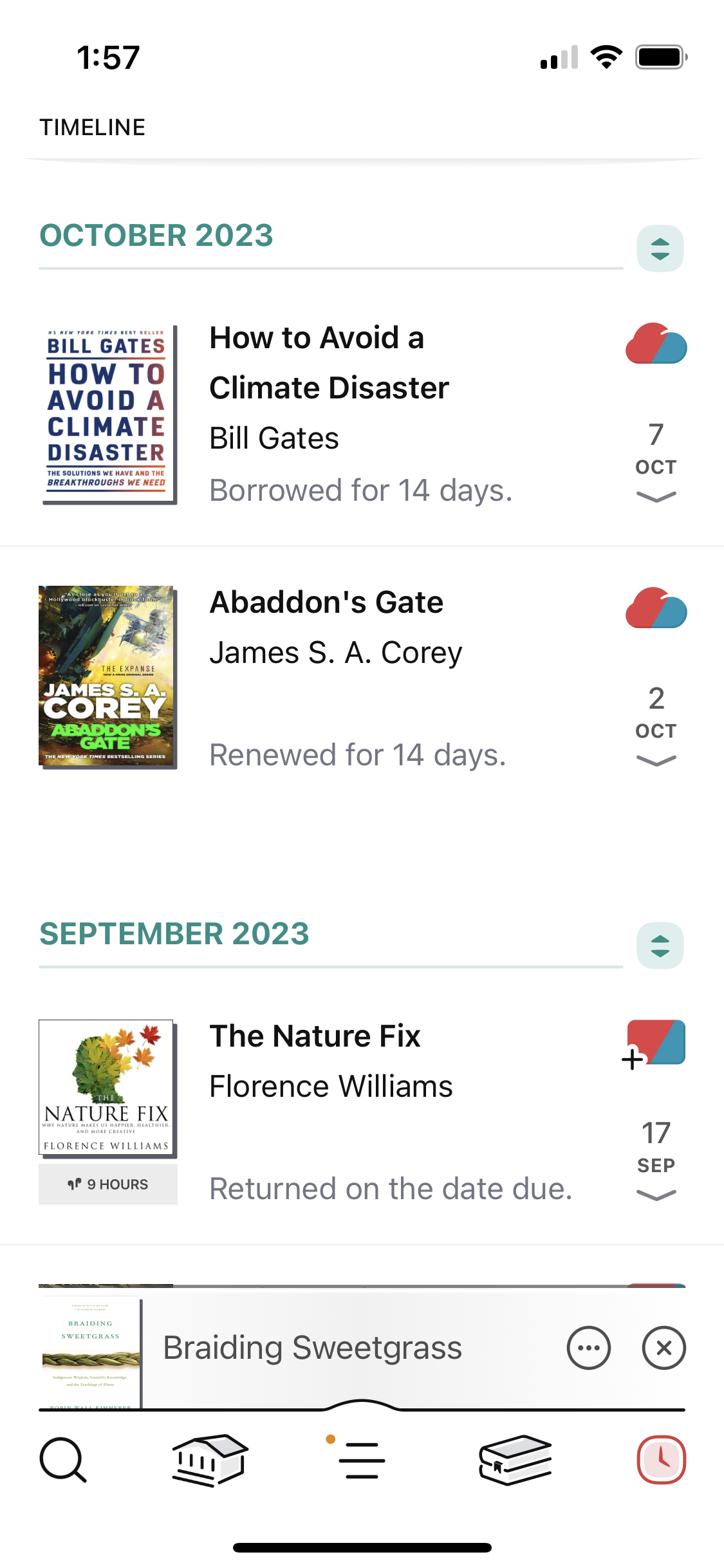The height and width of the screenshot is (1568, 724).
Task: Open the TIMELINE header label
Action: pyautogui.click(x=93, y=127)
